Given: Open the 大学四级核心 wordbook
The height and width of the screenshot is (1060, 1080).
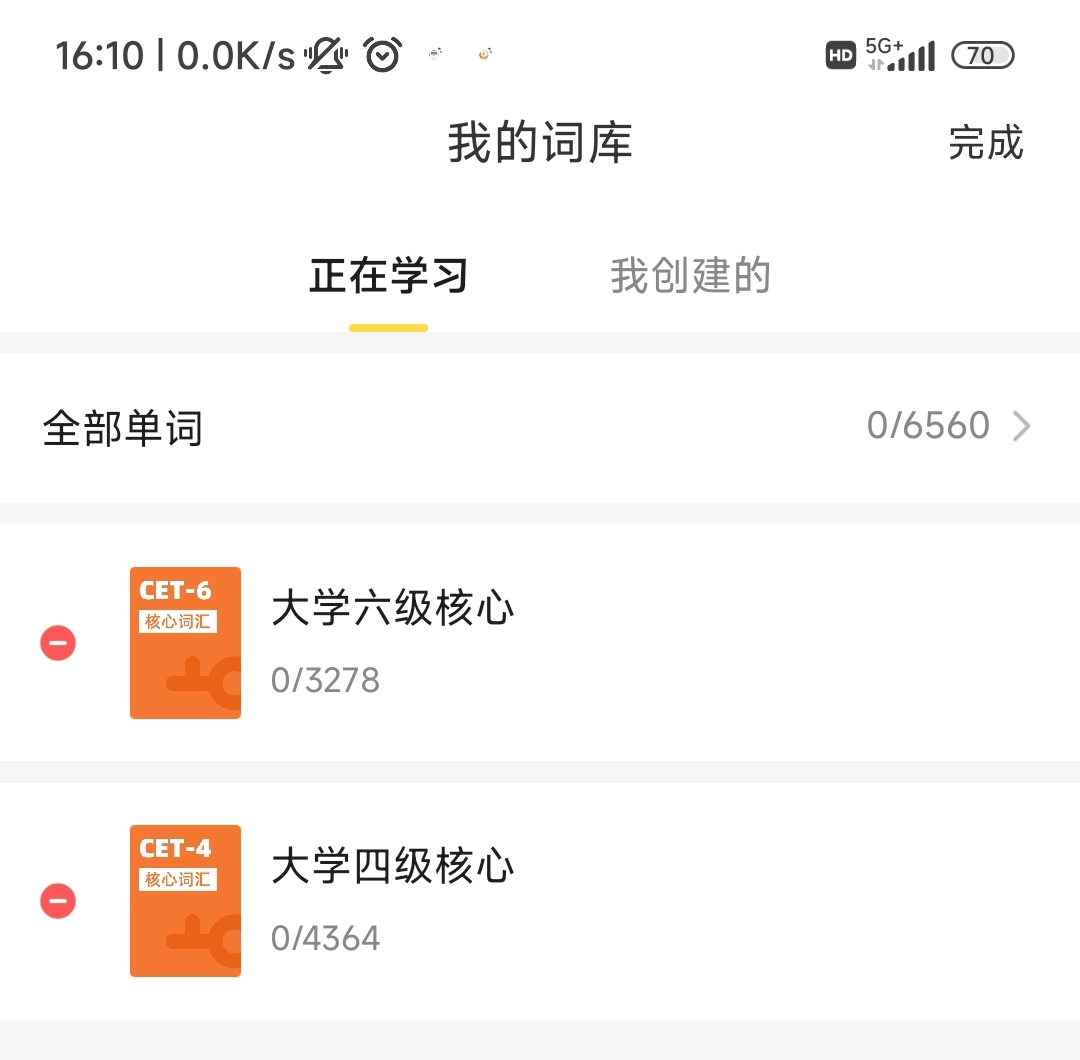Looking at the screenshot, I should pyautogui.click(x=392, y=900).
